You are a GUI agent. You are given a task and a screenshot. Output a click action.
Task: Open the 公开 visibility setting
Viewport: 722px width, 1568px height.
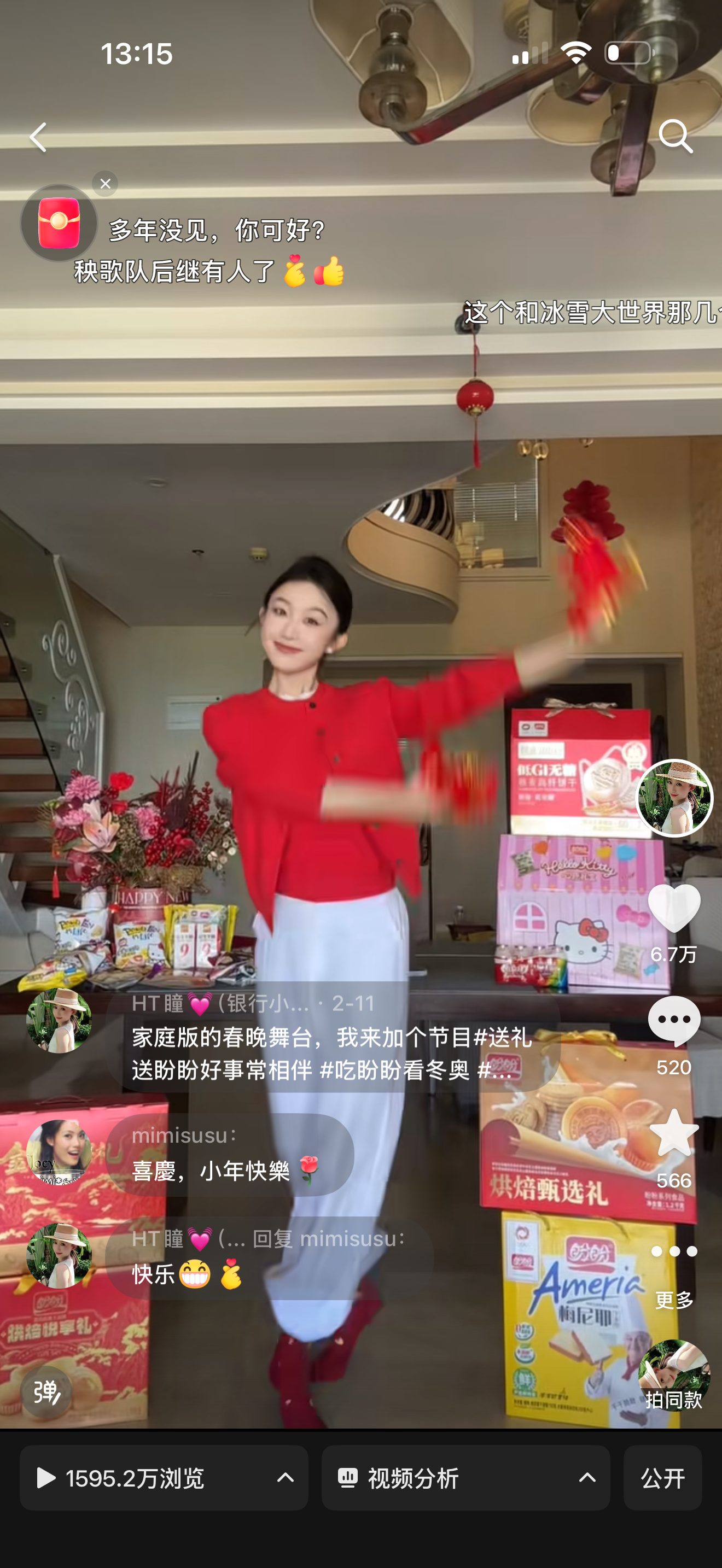[x=662, y=1478]
